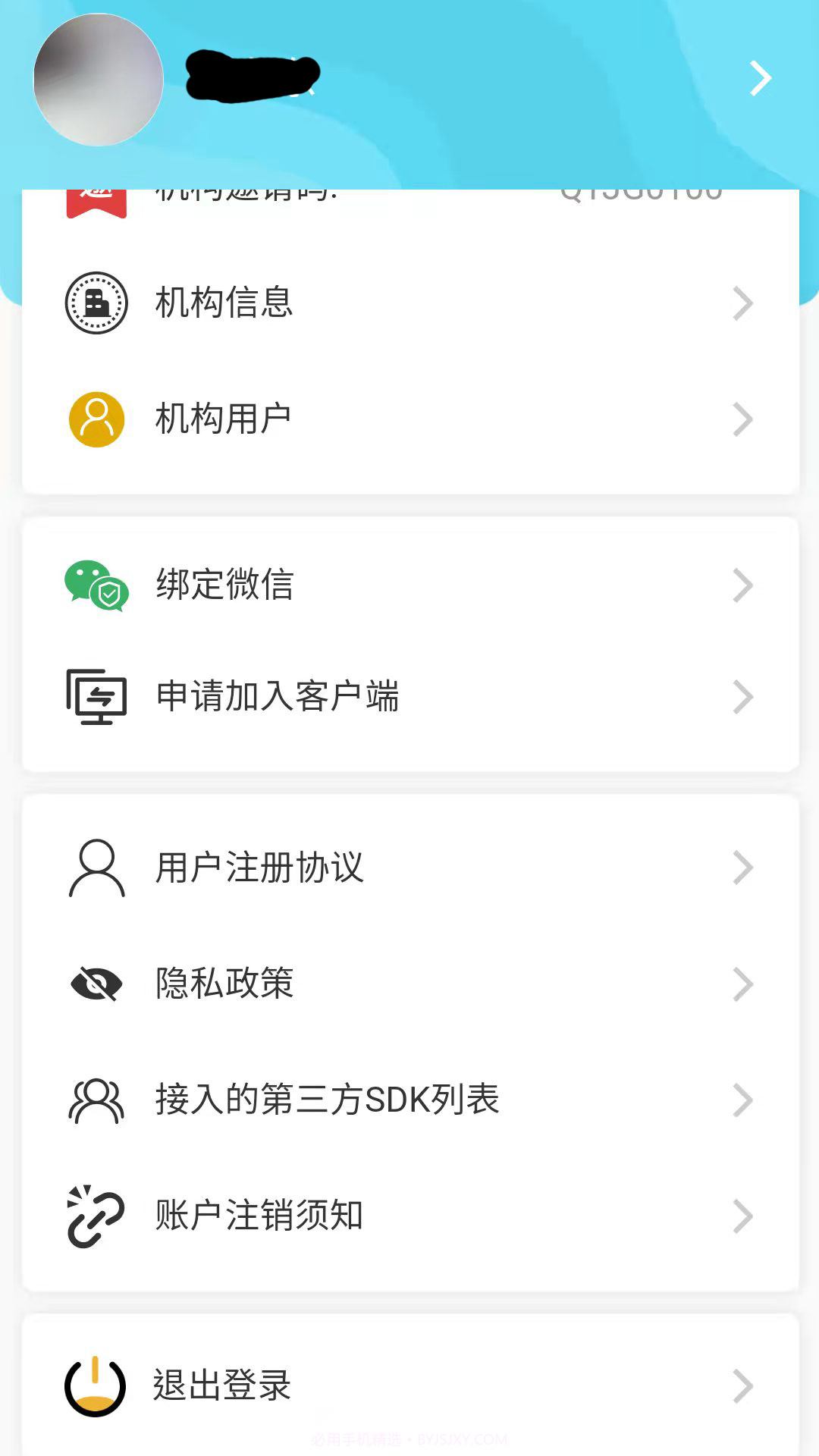The height and width of the screenshot is (1456, 819).
Task: Toggle the privacy eye icon on 隐私政策 row
Action: coord(96,984)
